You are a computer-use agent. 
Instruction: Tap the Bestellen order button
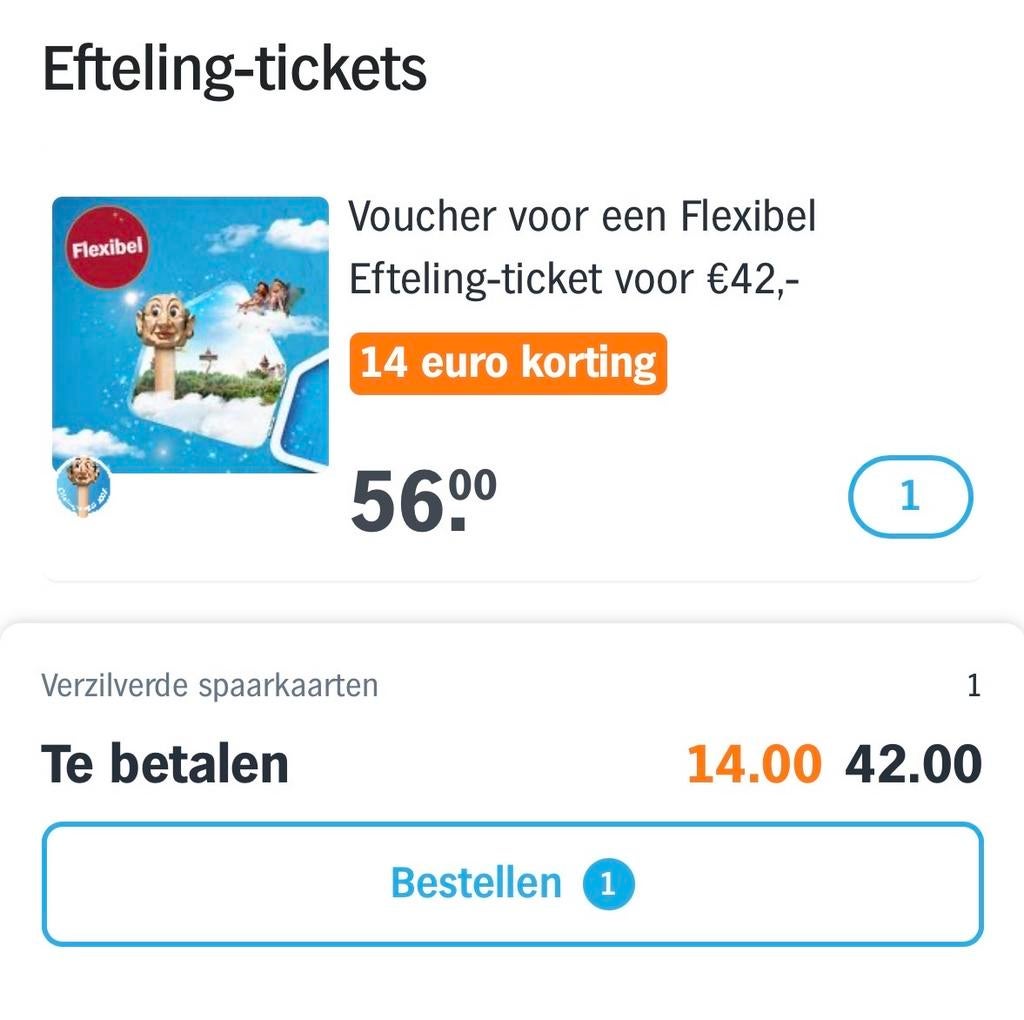click(512, 884)
